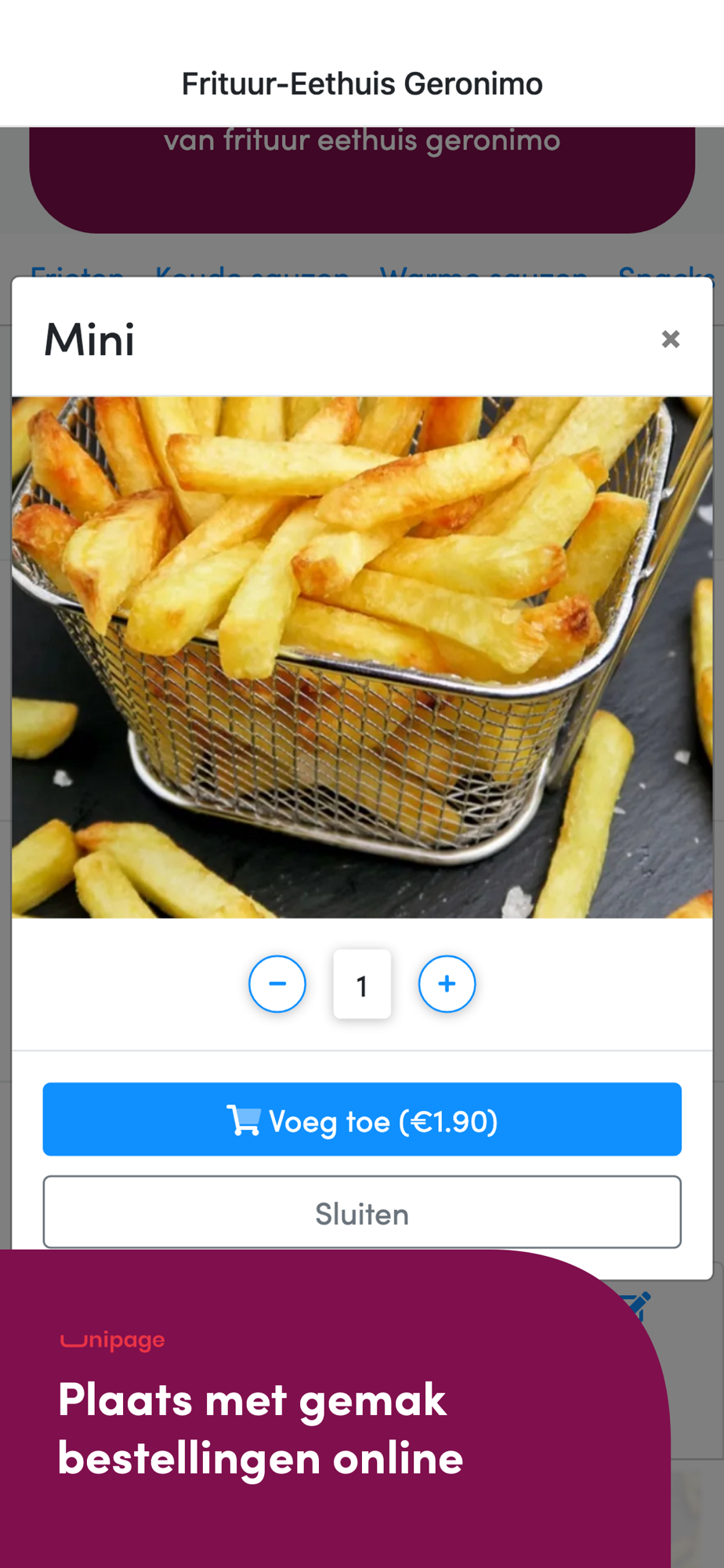This screenshot has height=1568, width=724.
Task: Increase the quantity with the plus button
Action: click(x=447, y=984)
